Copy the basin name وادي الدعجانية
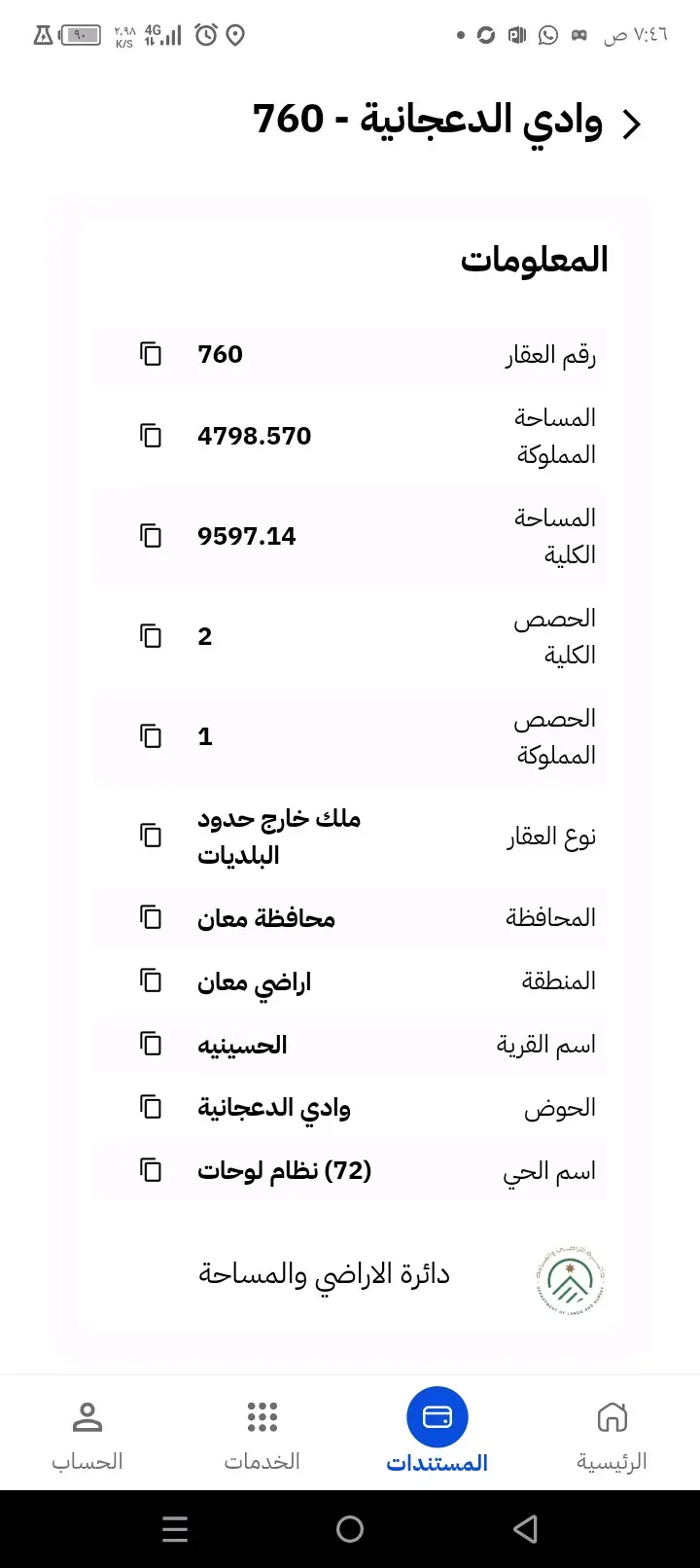Viewport: 700px width, 1568px height. (x=152, y=1107)
